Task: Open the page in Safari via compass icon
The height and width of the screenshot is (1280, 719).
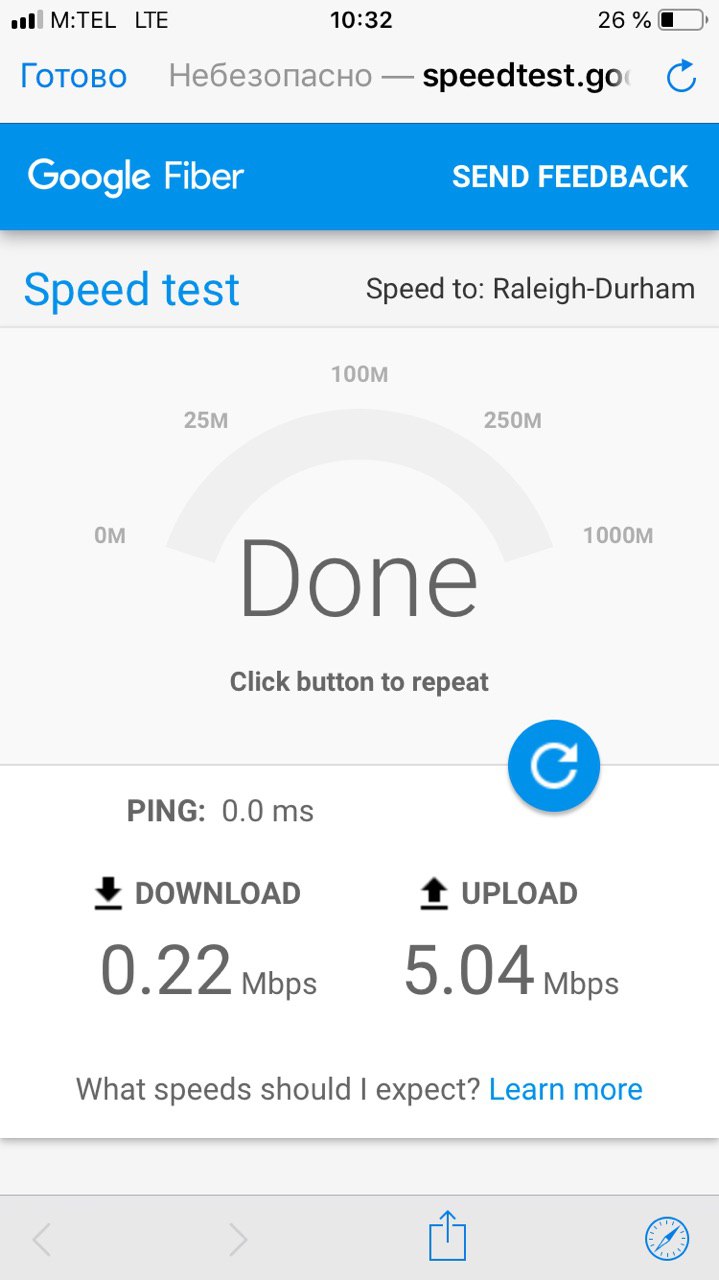Action: 667,1240
